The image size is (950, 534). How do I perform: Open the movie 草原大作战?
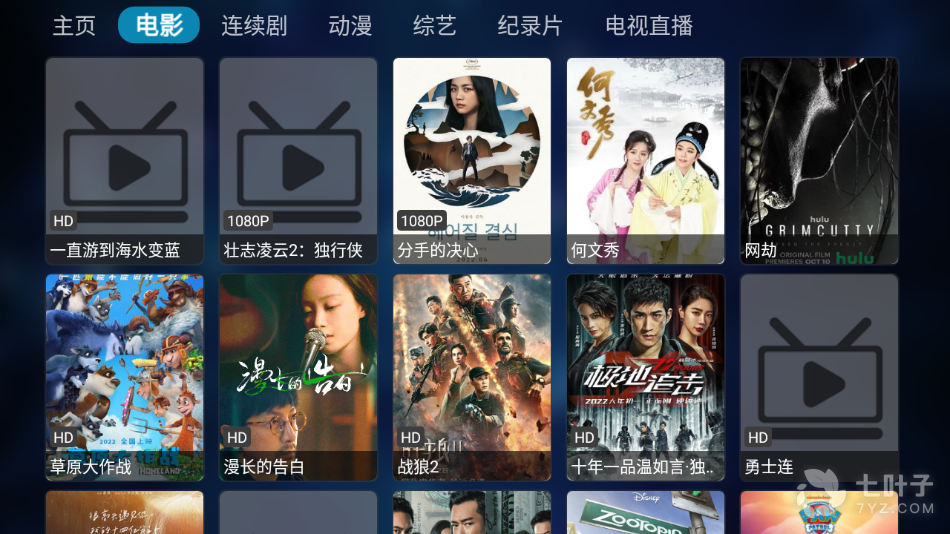tap(125, 377)
